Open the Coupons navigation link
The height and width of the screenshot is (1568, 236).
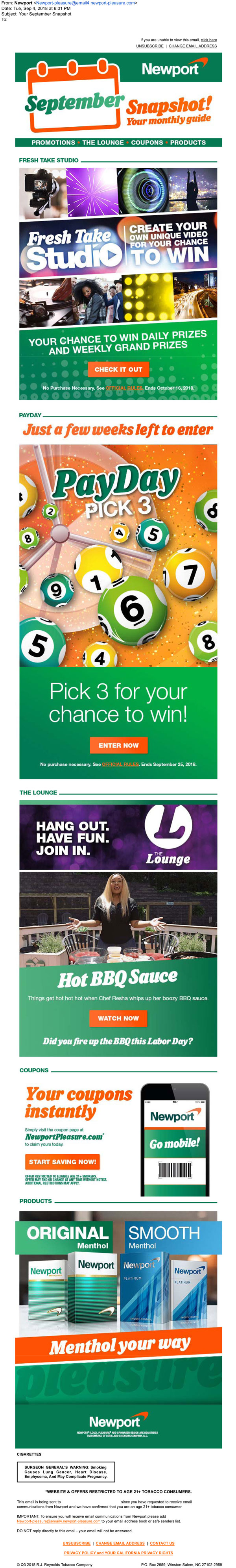(147, 143)
